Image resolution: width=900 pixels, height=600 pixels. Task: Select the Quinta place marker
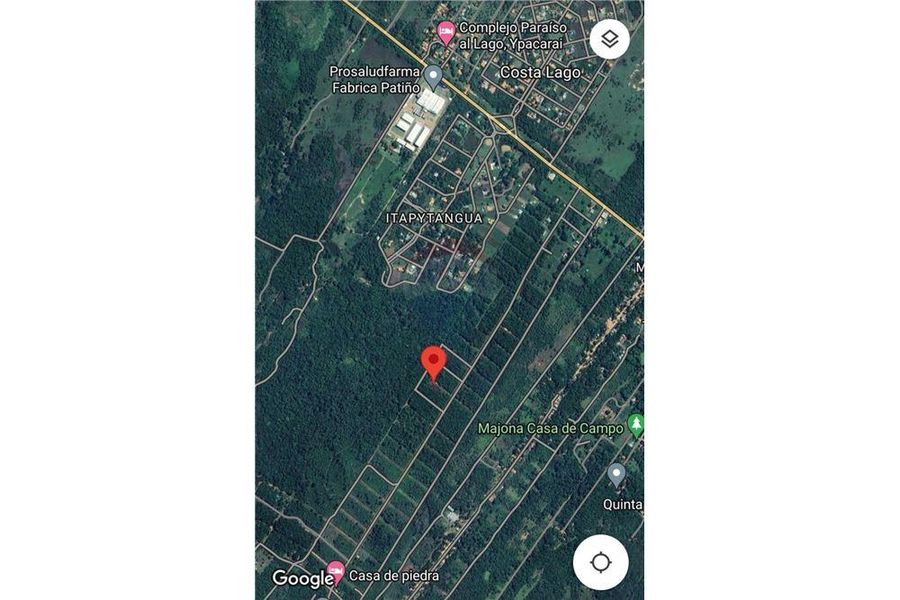(x=617, y=475)
